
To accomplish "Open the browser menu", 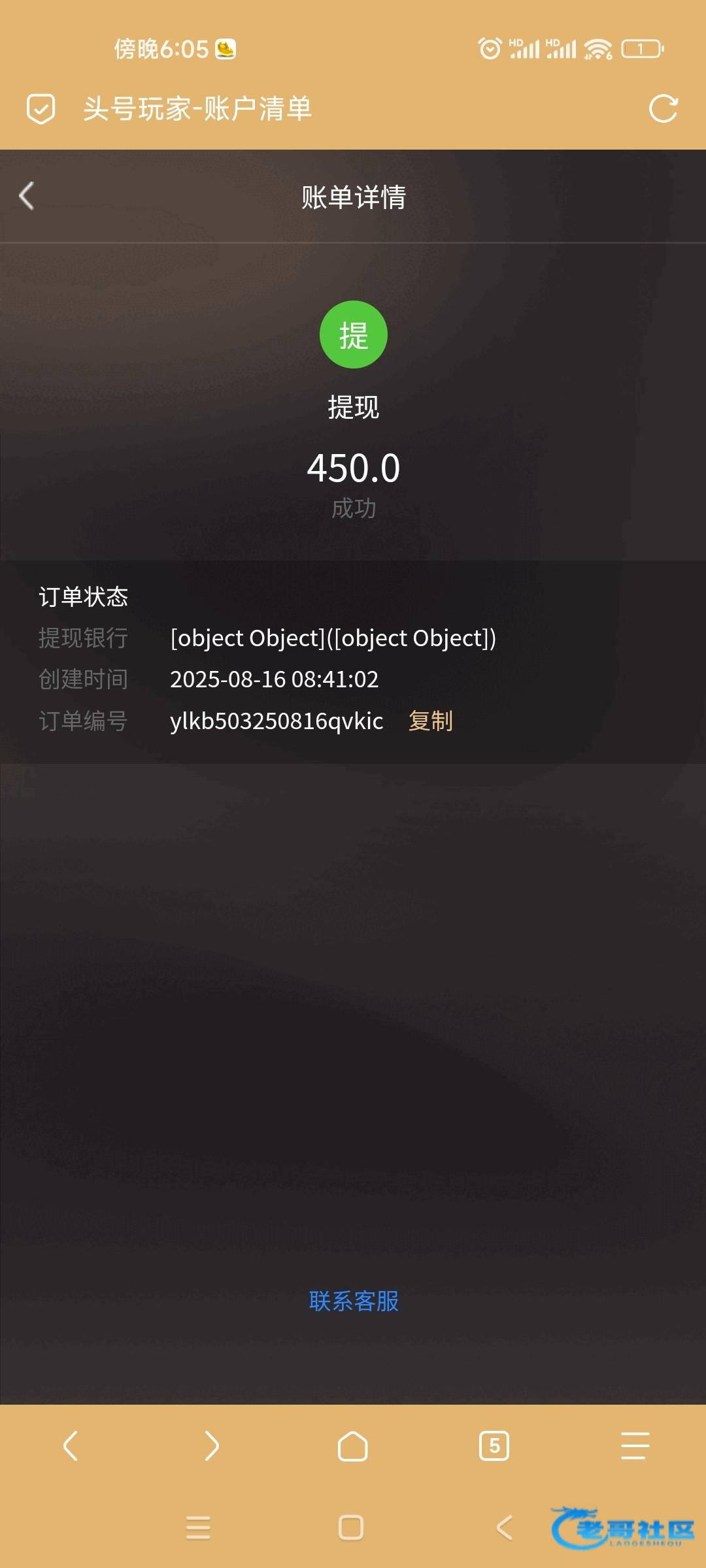I will click(x=635, y=1445).
